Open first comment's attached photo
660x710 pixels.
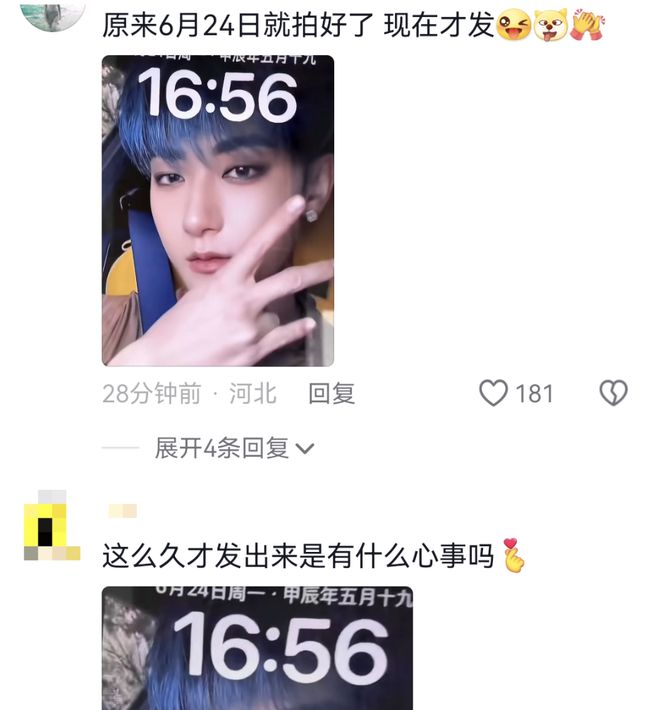tap(217, 210)
